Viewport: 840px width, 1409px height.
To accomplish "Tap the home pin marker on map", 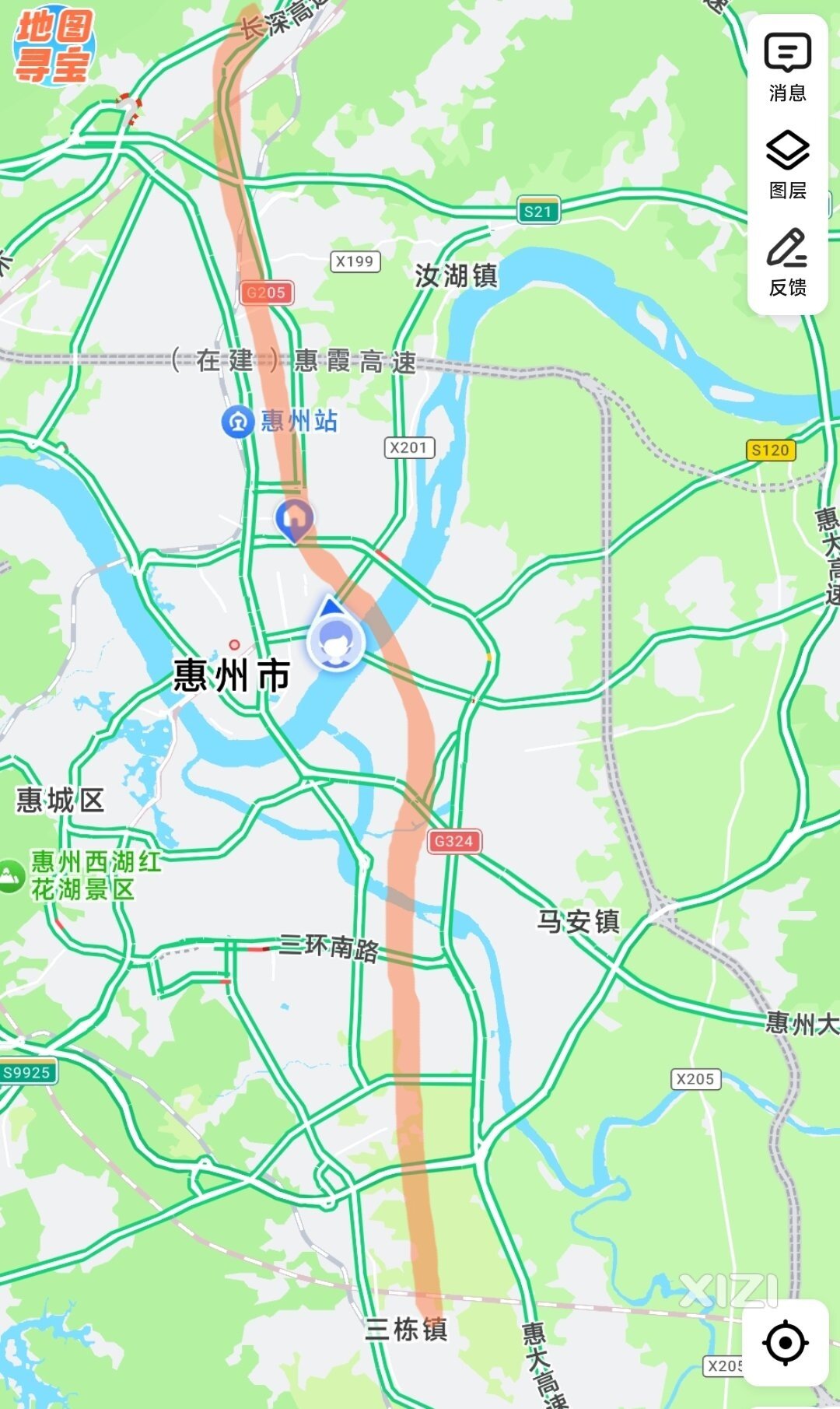I will click(x=294, y=519).
